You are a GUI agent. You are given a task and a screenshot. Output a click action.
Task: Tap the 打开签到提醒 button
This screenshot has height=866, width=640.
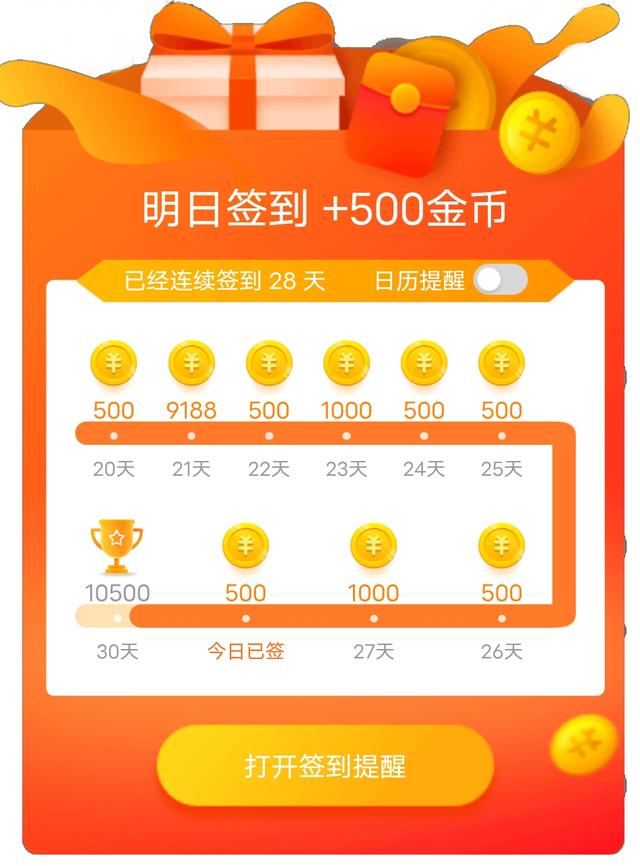click(325, 767)
